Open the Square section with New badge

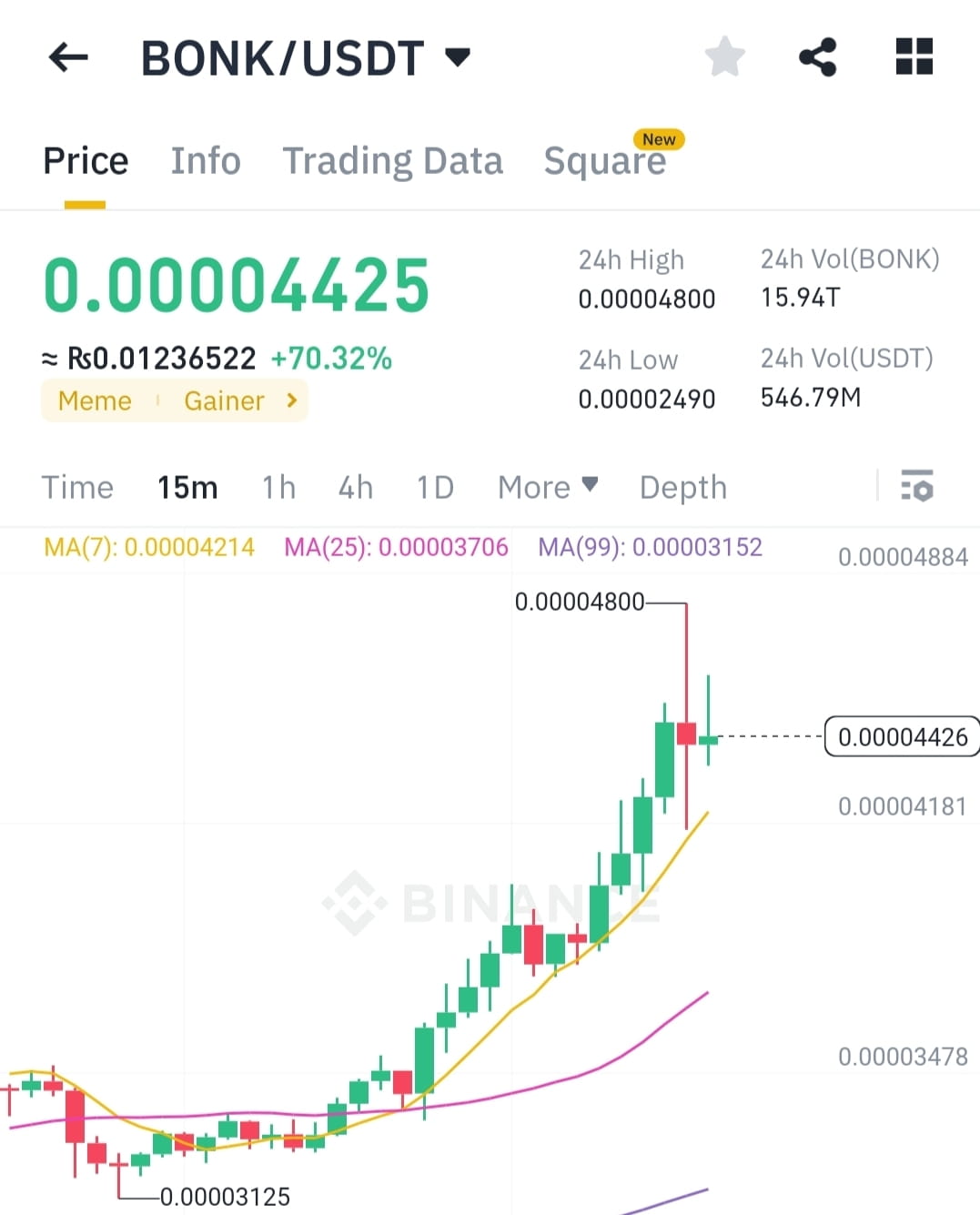tap(605, 160)
